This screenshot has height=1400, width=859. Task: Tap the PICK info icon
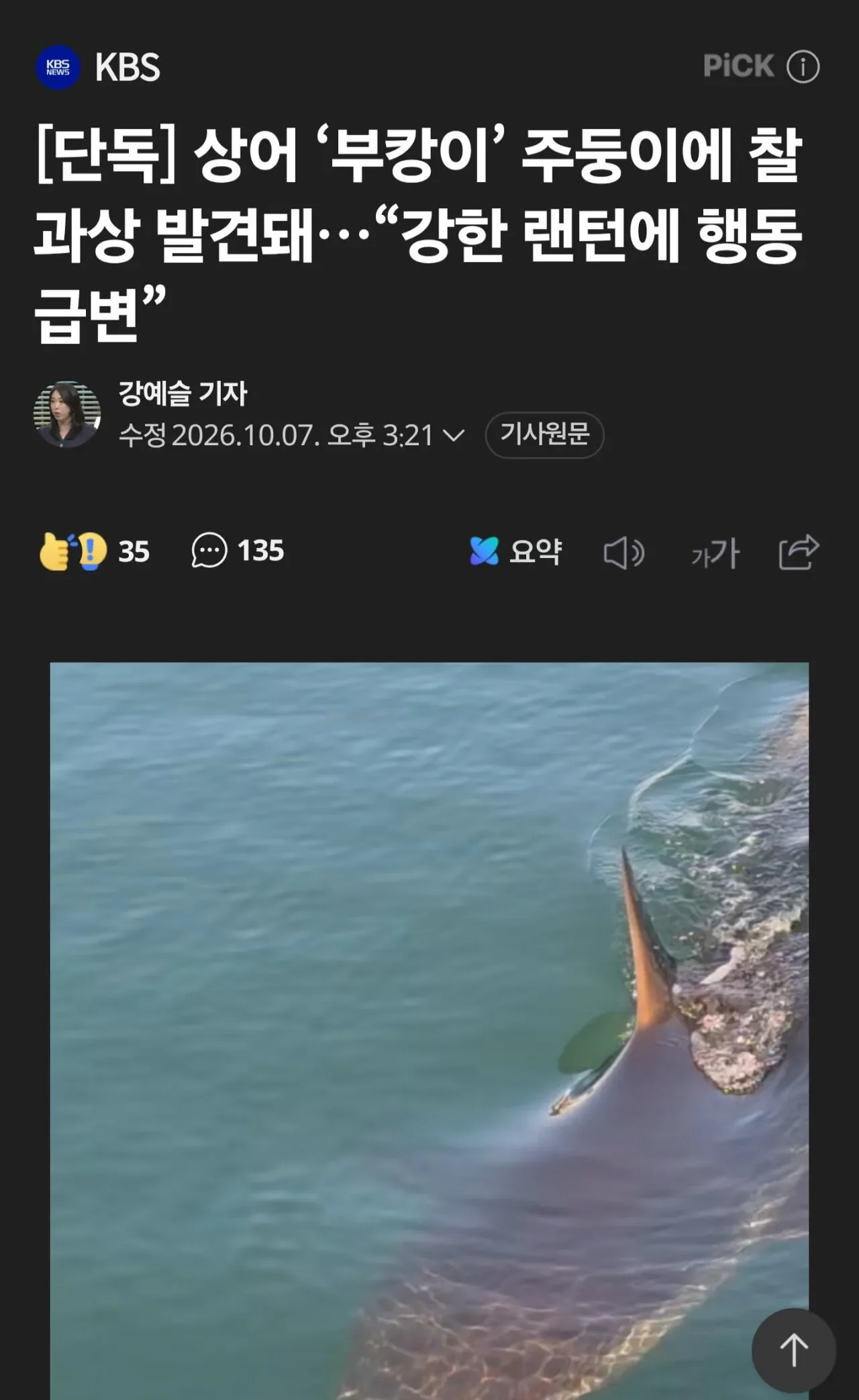(803, 66)
